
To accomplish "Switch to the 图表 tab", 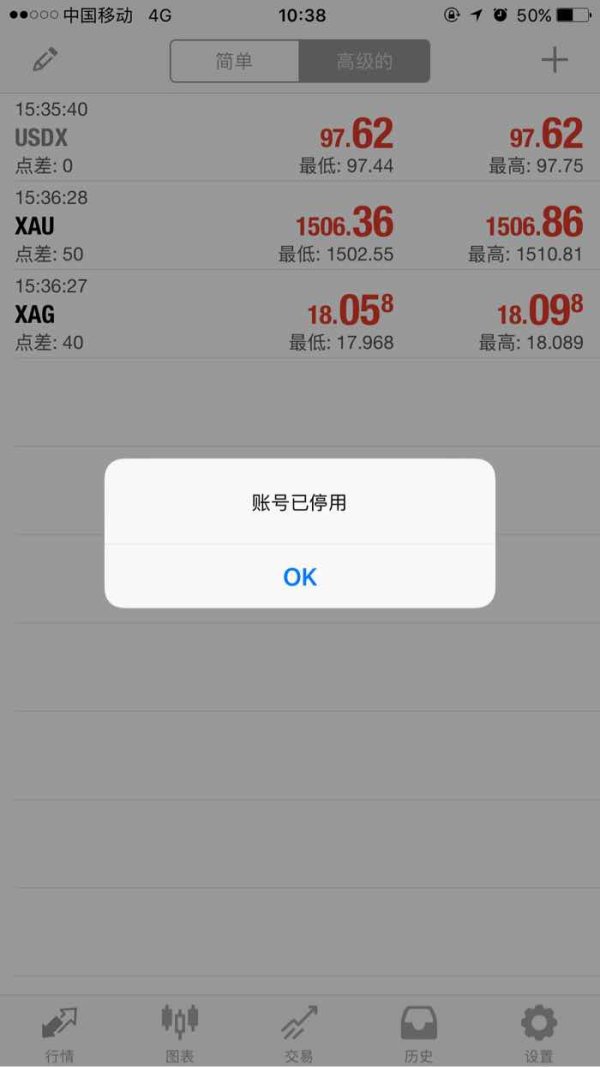I will (x=180, y=1033).
